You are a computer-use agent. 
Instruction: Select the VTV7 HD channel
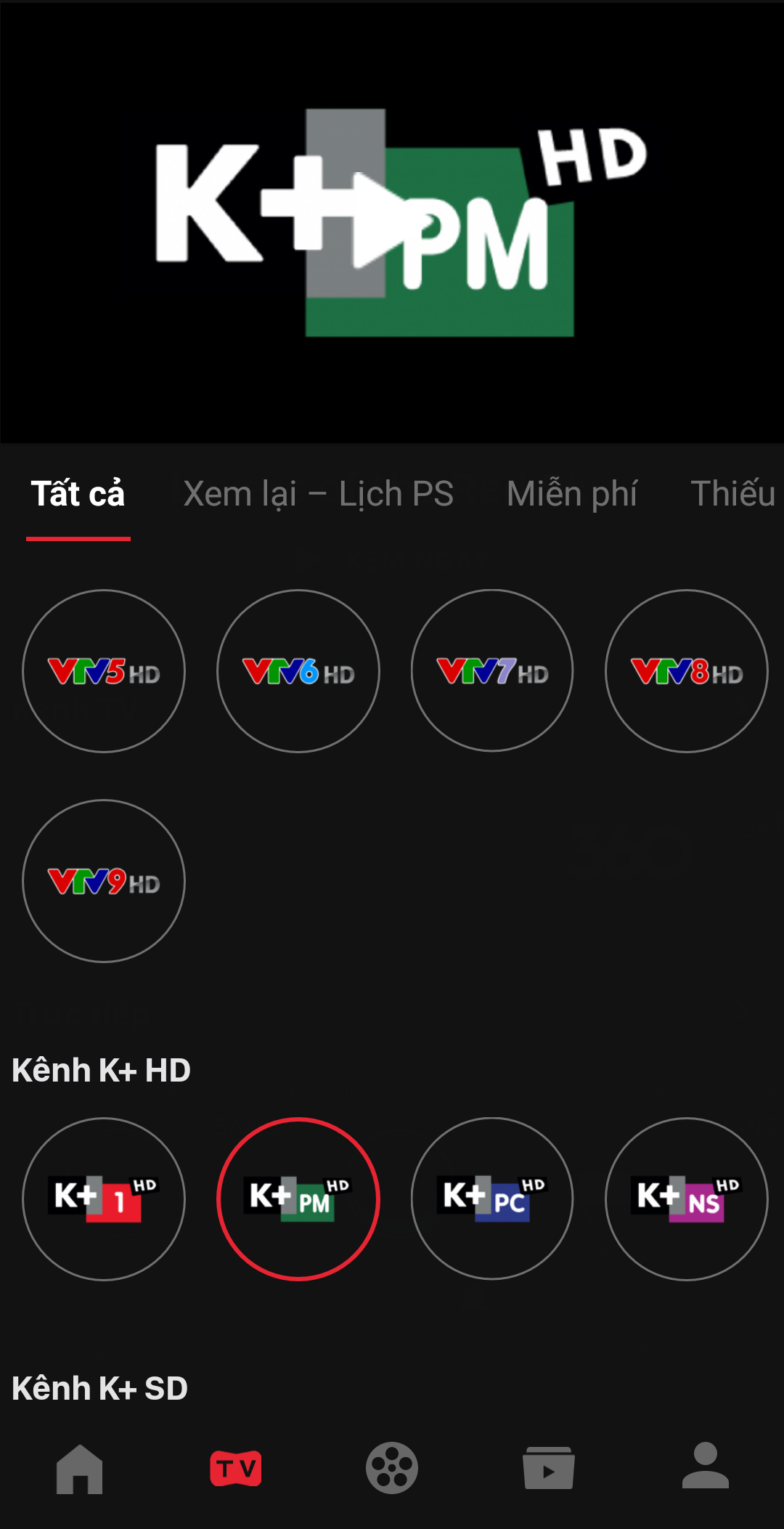492,671
